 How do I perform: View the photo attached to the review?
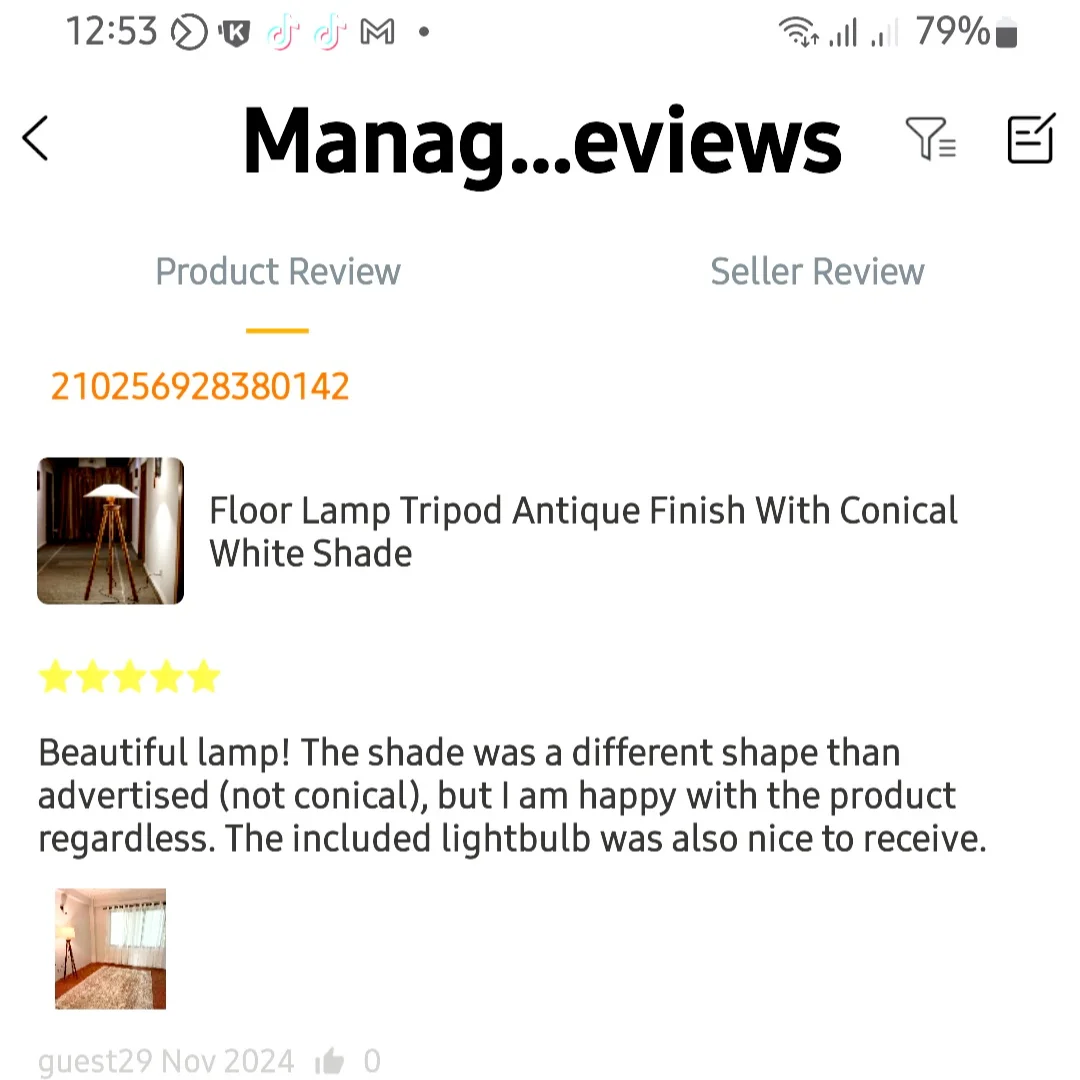[x=110, y=948]
